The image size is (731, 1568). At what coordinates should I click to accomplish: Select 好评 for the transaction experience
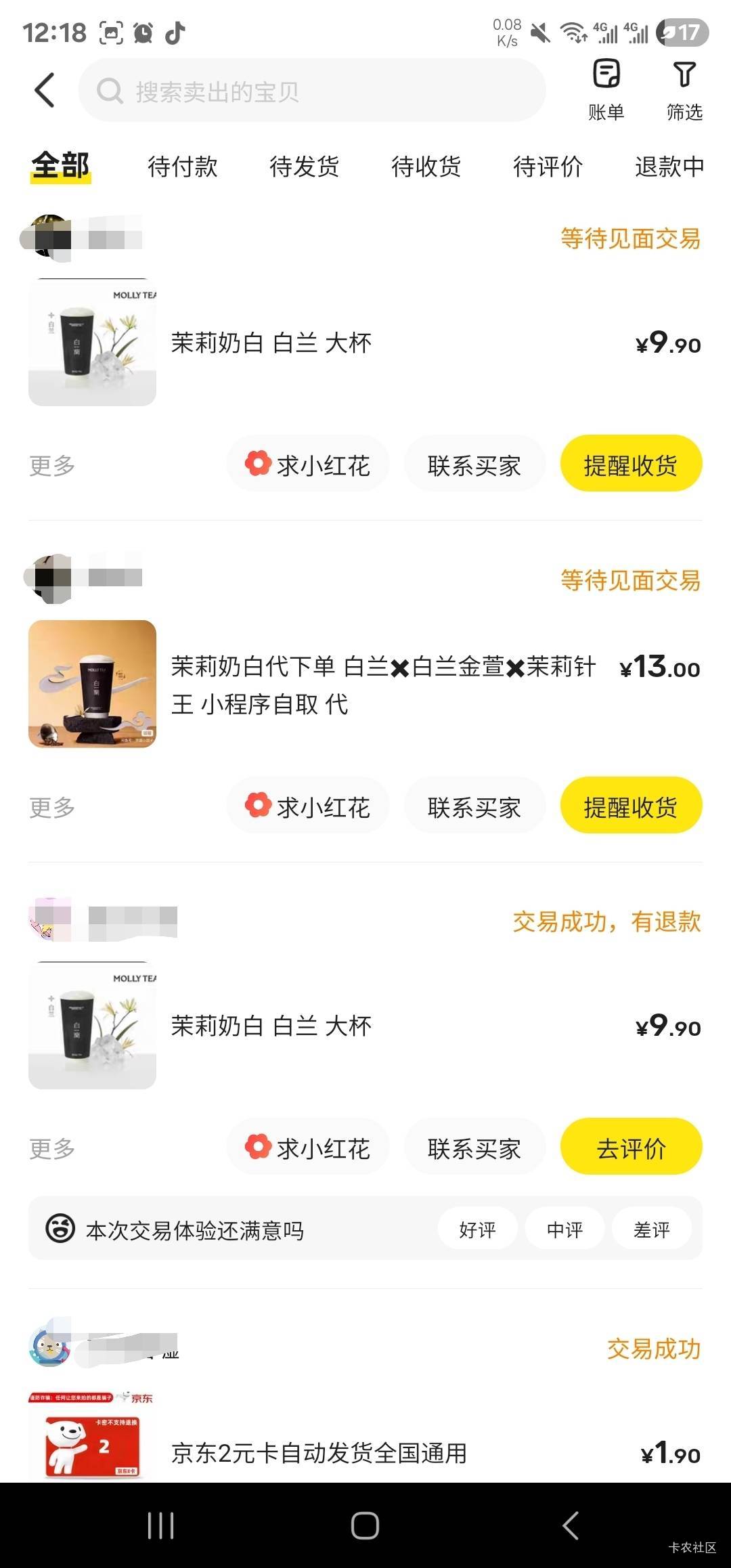pyautogui.click(x=477, y=1229)
